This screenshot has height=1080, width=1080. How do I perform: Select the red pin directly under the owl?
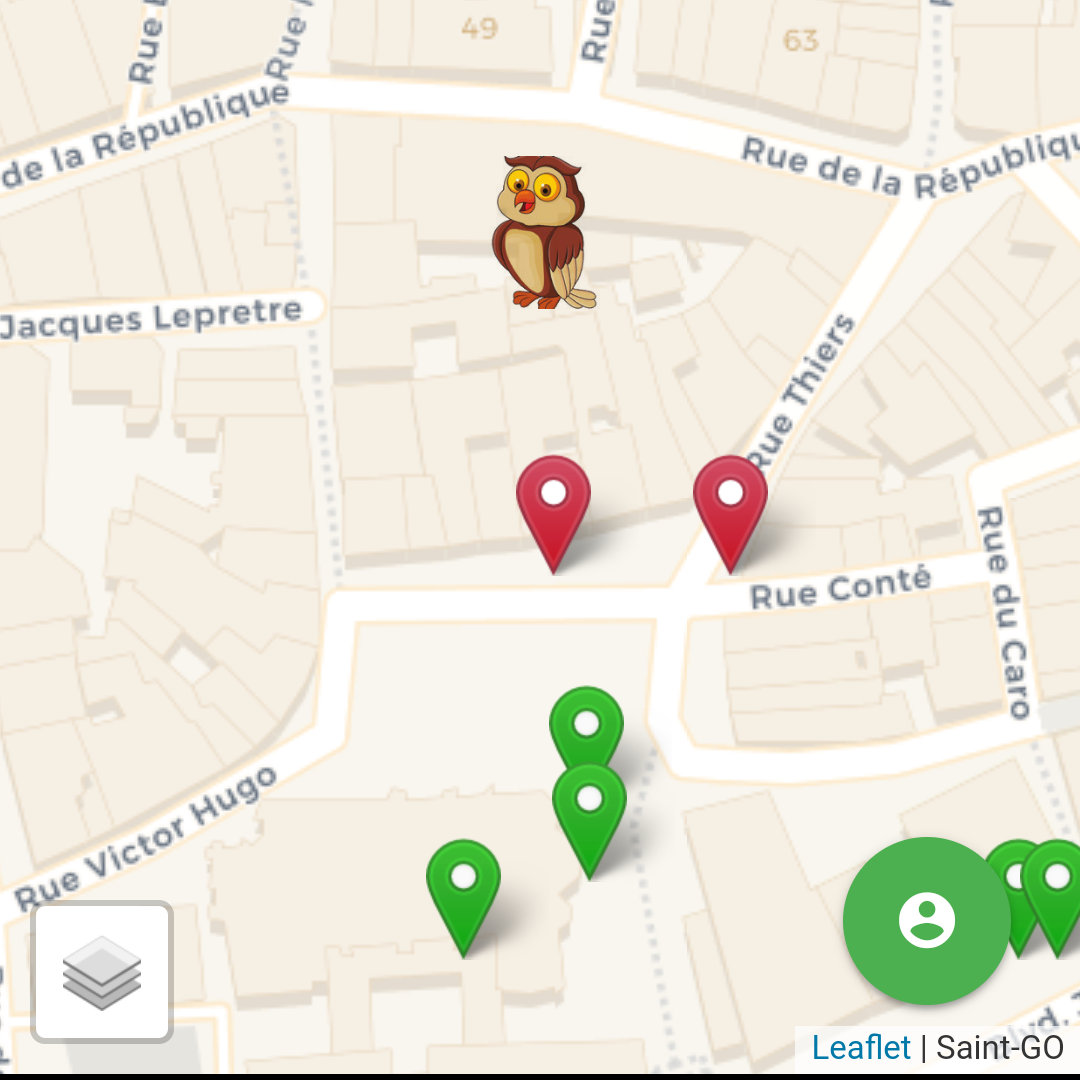tap(553, 505)
